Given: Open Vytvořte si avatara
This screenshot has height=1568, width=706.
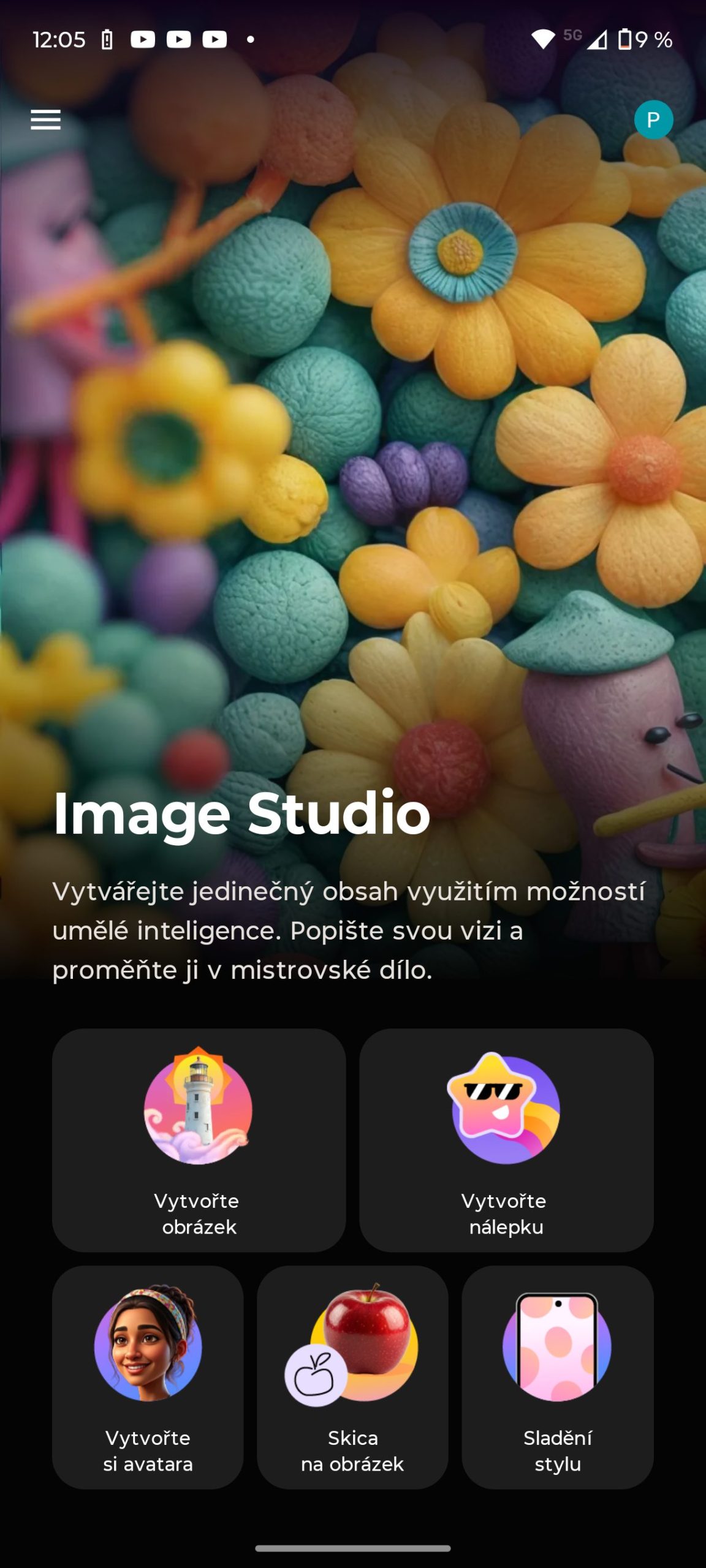Looking at the screenshot, I should click(148, 1377).
